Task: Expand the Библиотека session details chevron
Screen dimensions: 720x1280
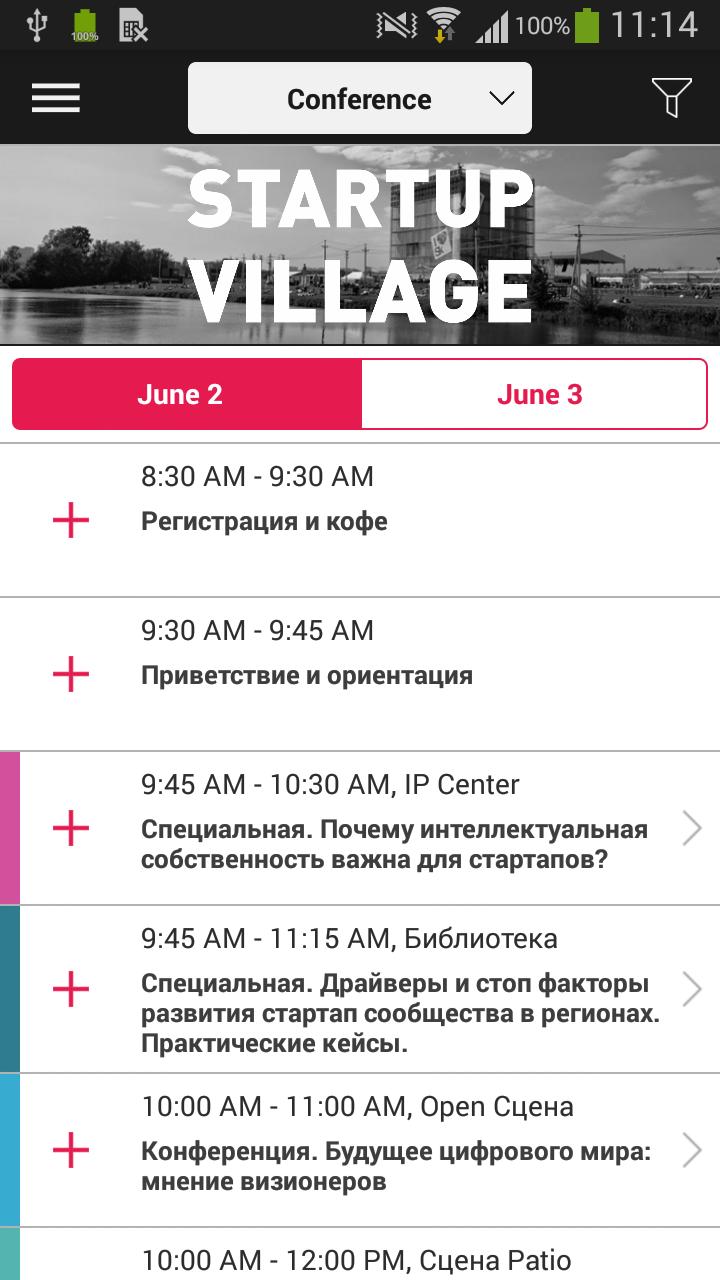Action: 692,989
